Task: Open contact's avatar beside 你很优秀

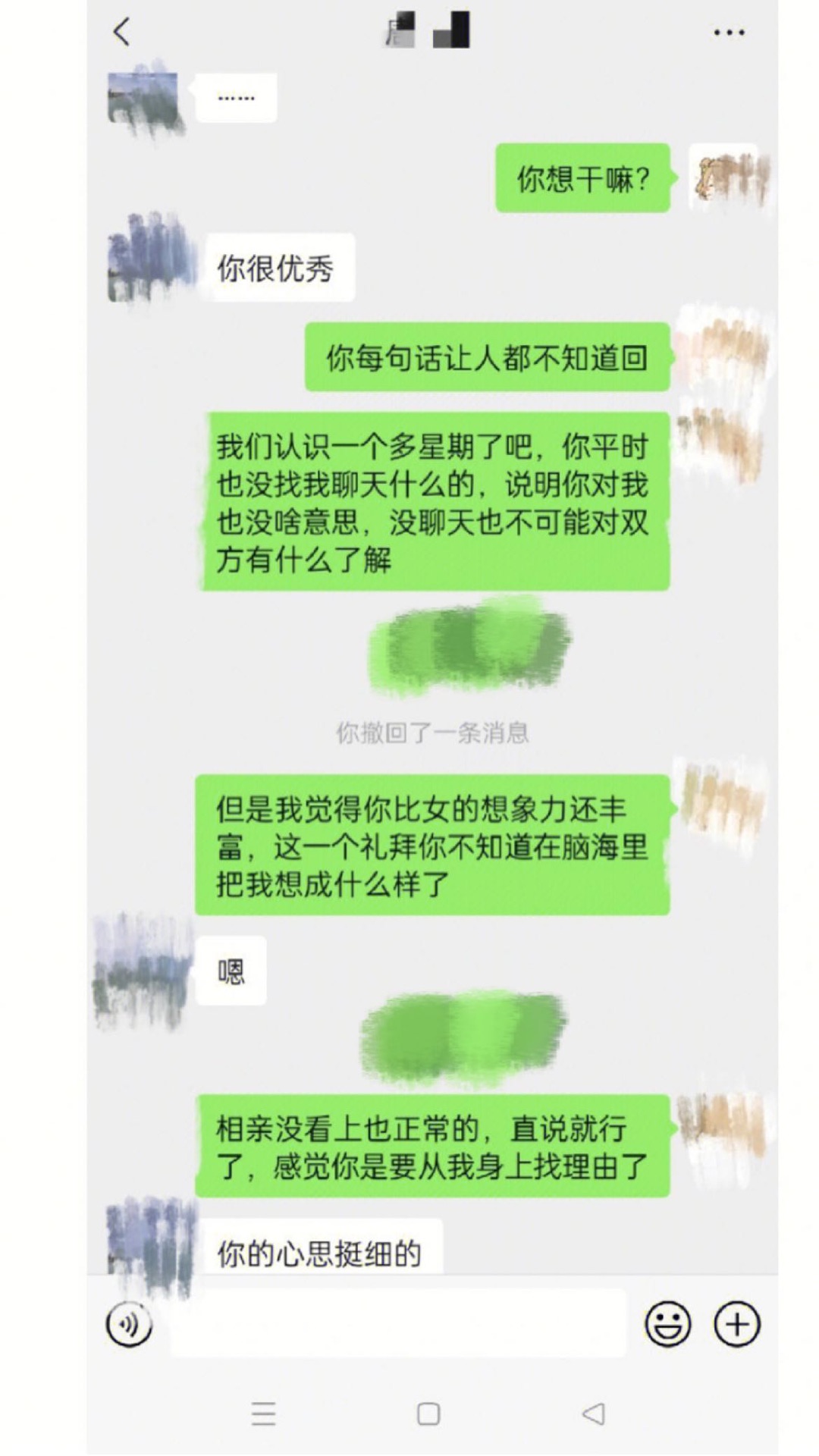Action: 150,258
